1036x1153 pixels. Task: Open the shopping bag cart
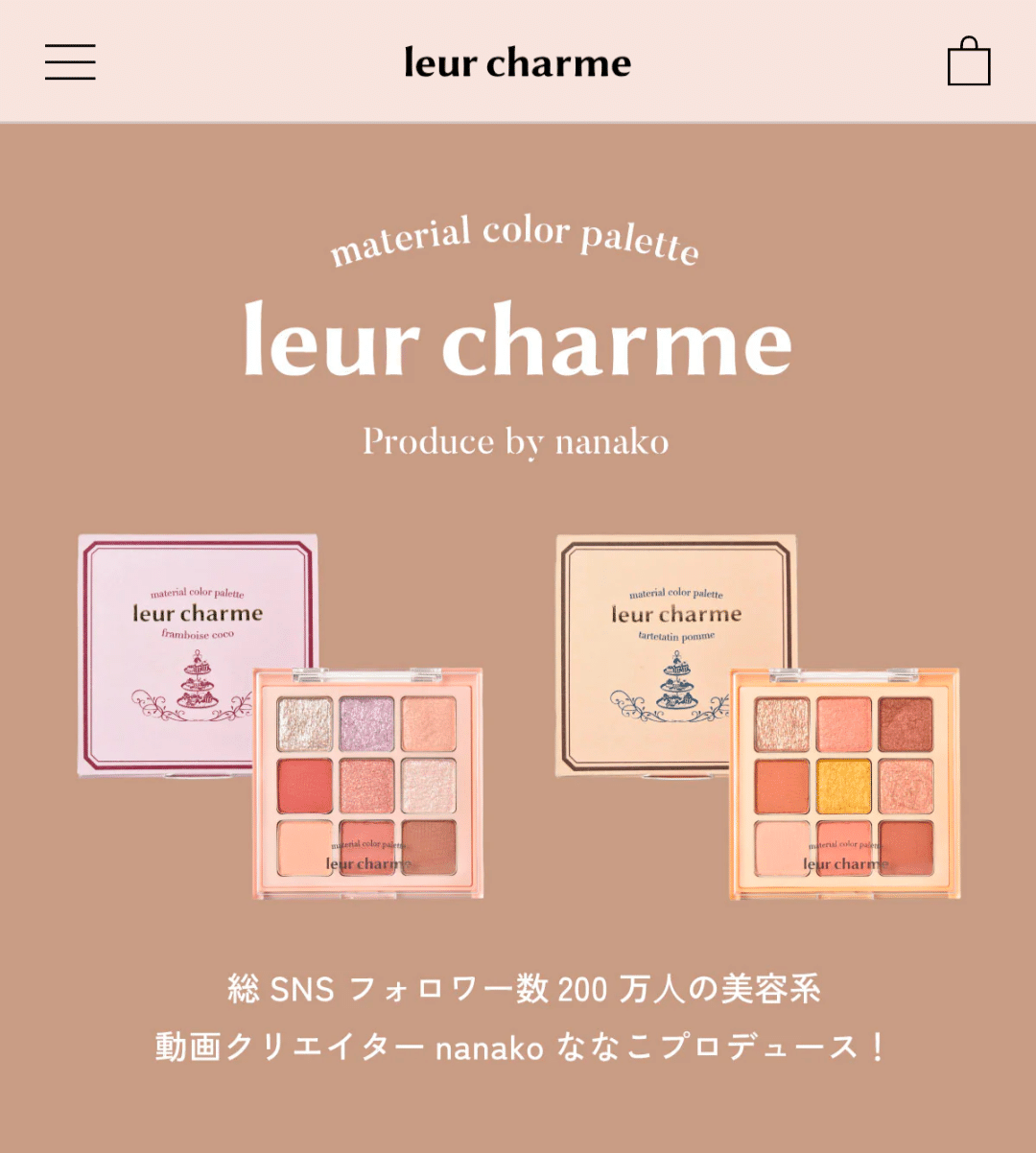point(968,62)
